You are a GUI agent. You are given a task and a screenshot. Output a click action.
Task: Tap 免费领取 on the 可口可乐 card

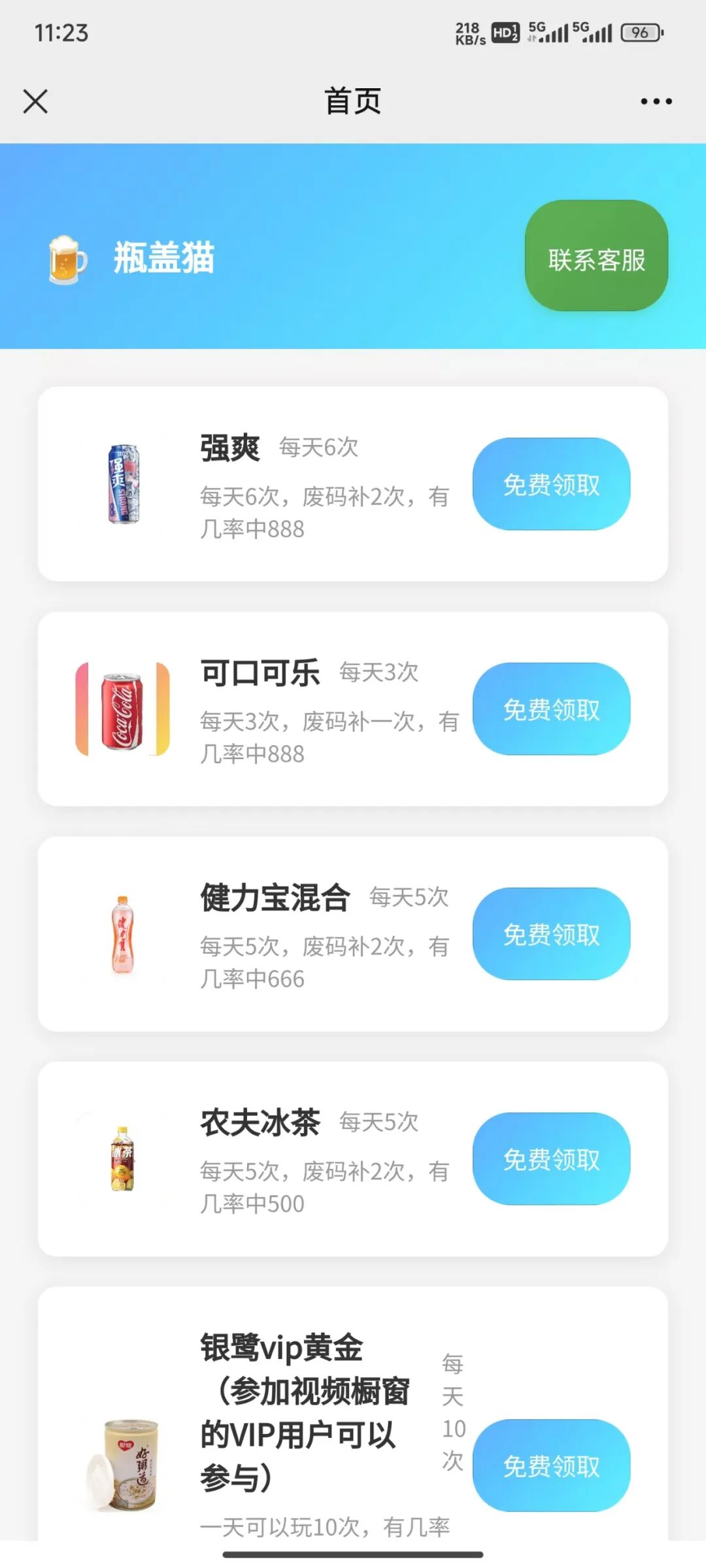tap(551, 712)
